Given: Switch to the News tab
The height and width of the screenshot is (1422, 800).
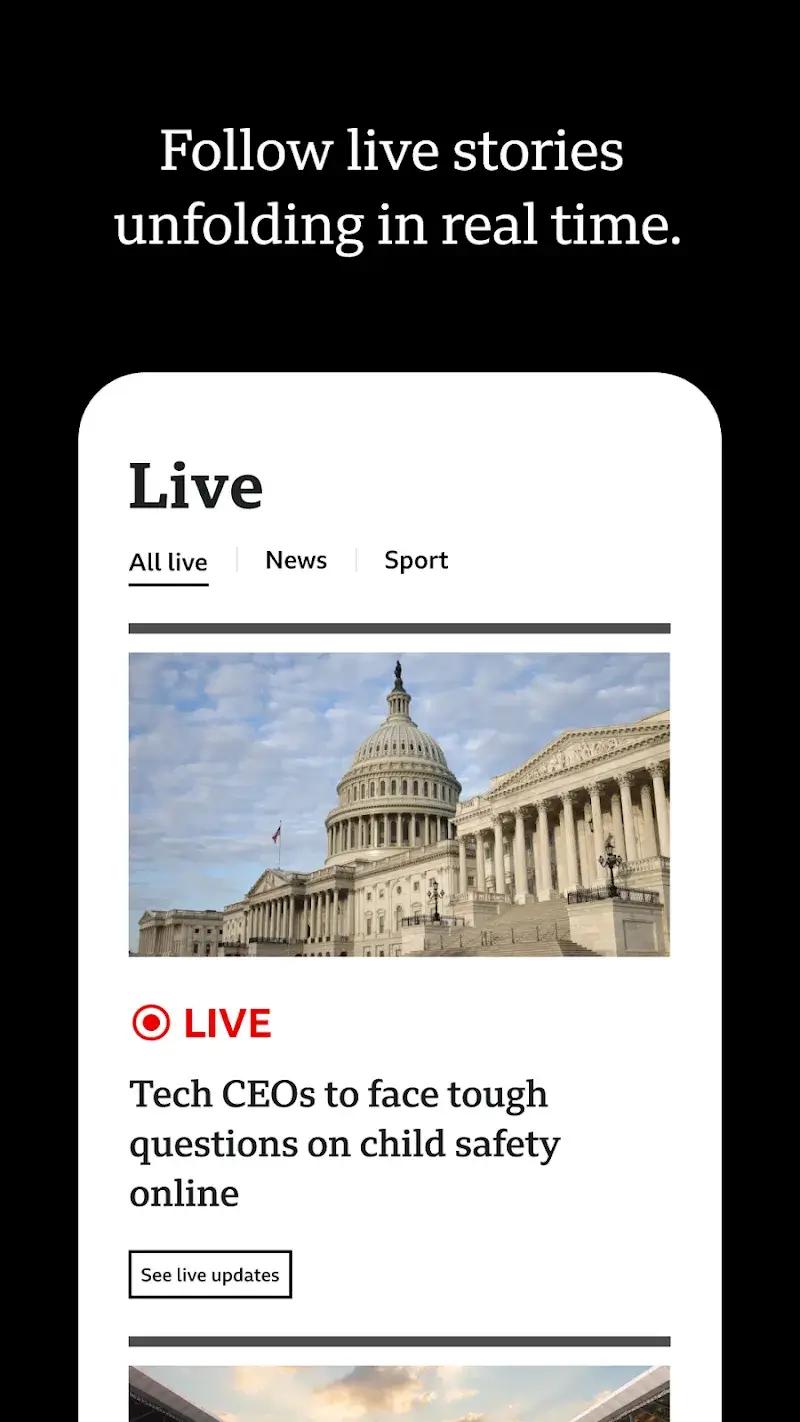Looking at the screenshot, I should coord(296,560).
